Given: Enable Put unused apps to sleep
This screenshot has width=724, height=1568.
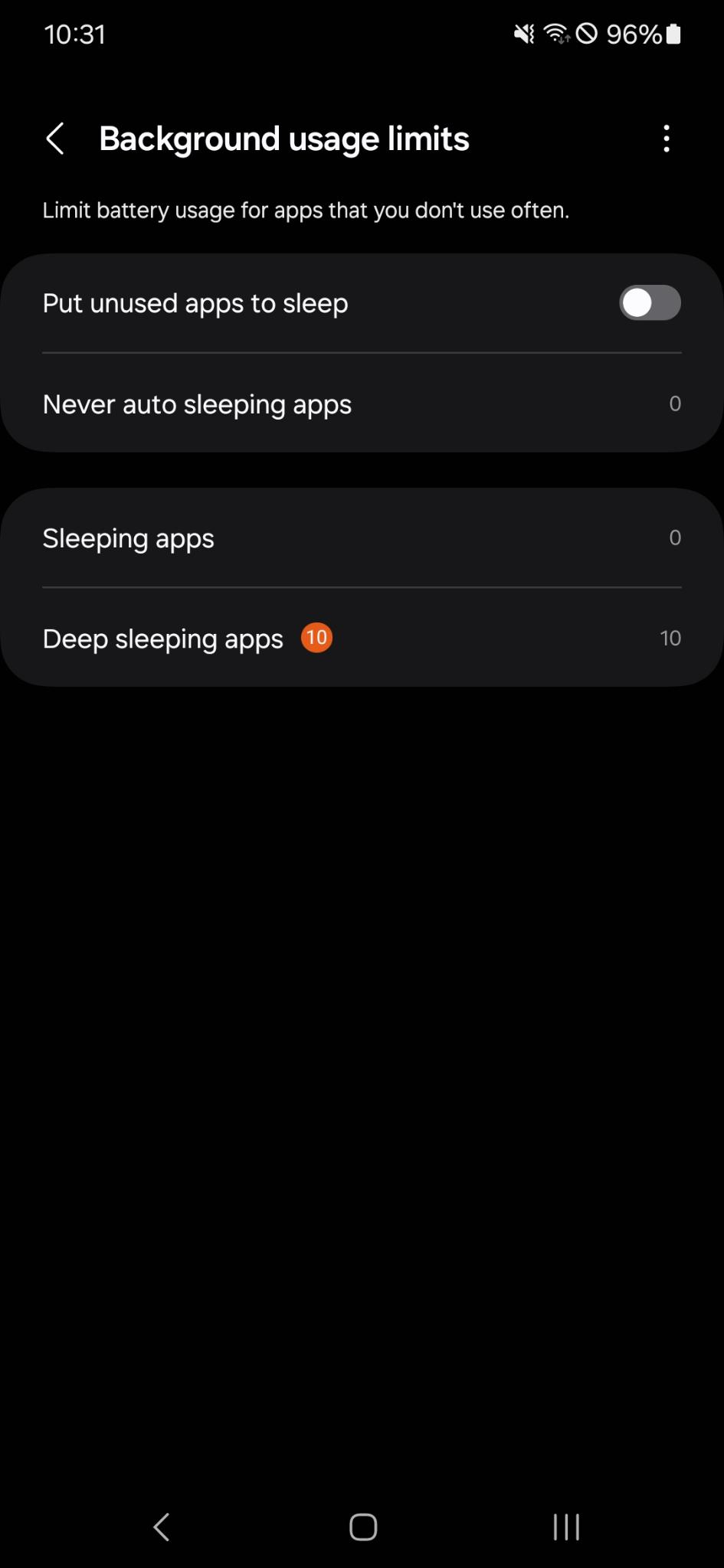Looking at the screenshot, I should 650,303.
